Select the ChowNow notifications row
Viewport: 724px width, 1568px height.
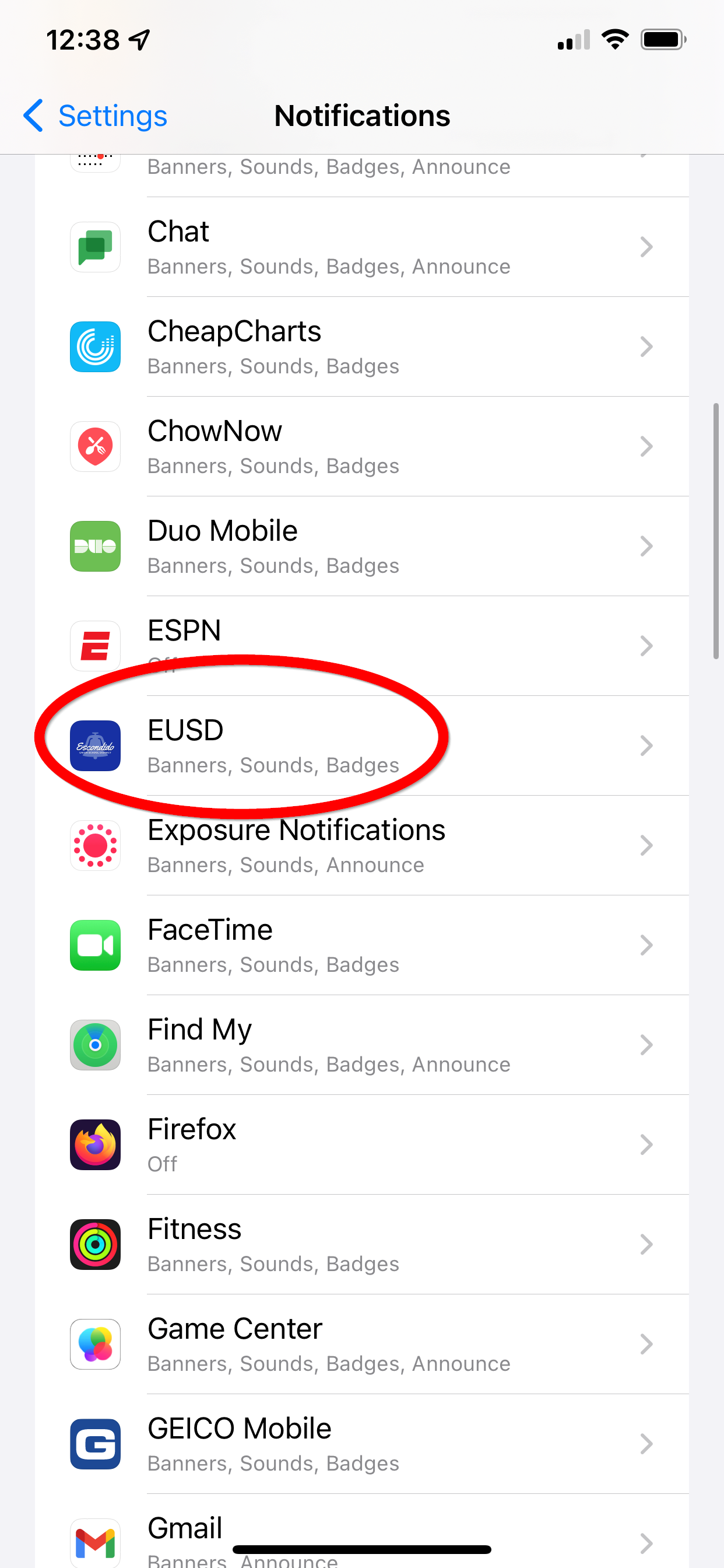click(x=361, y=447)
